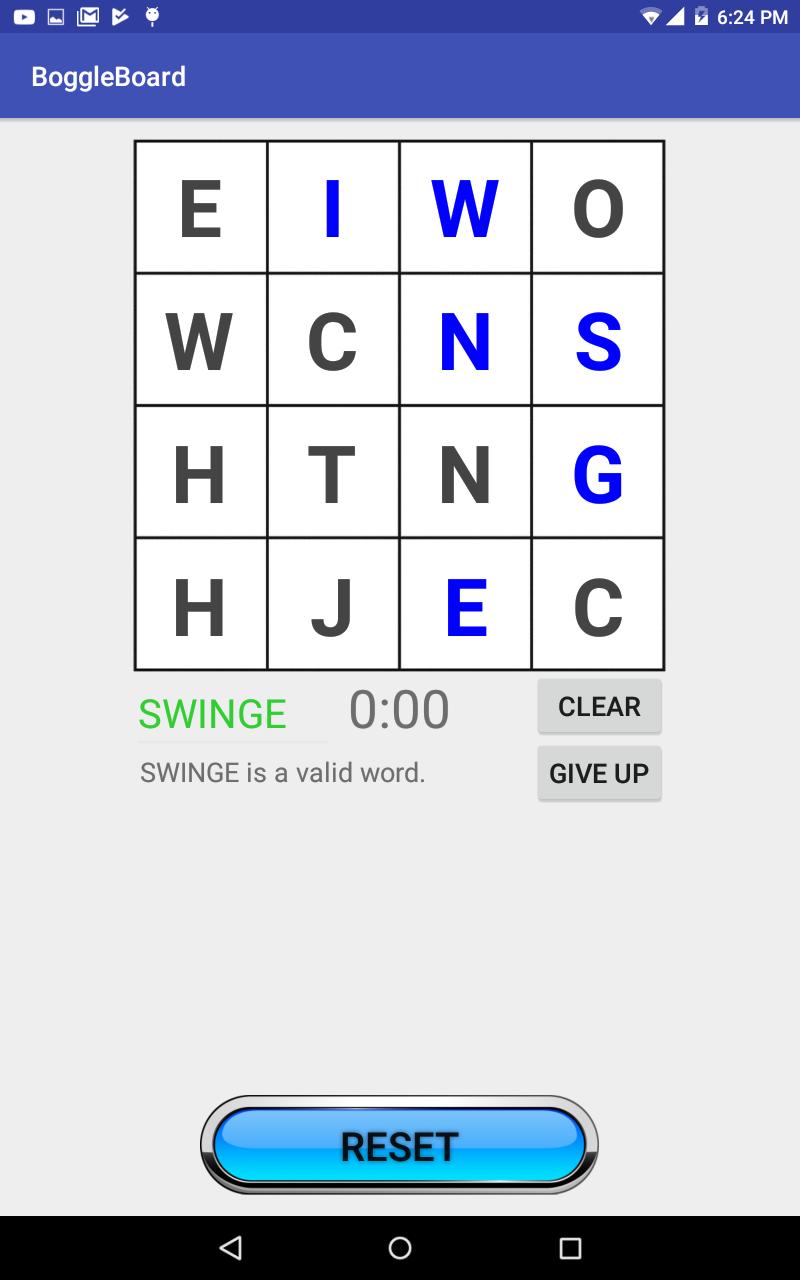Give up the current game
Viewport: 800px width, 1280px height.
[599, 773]
